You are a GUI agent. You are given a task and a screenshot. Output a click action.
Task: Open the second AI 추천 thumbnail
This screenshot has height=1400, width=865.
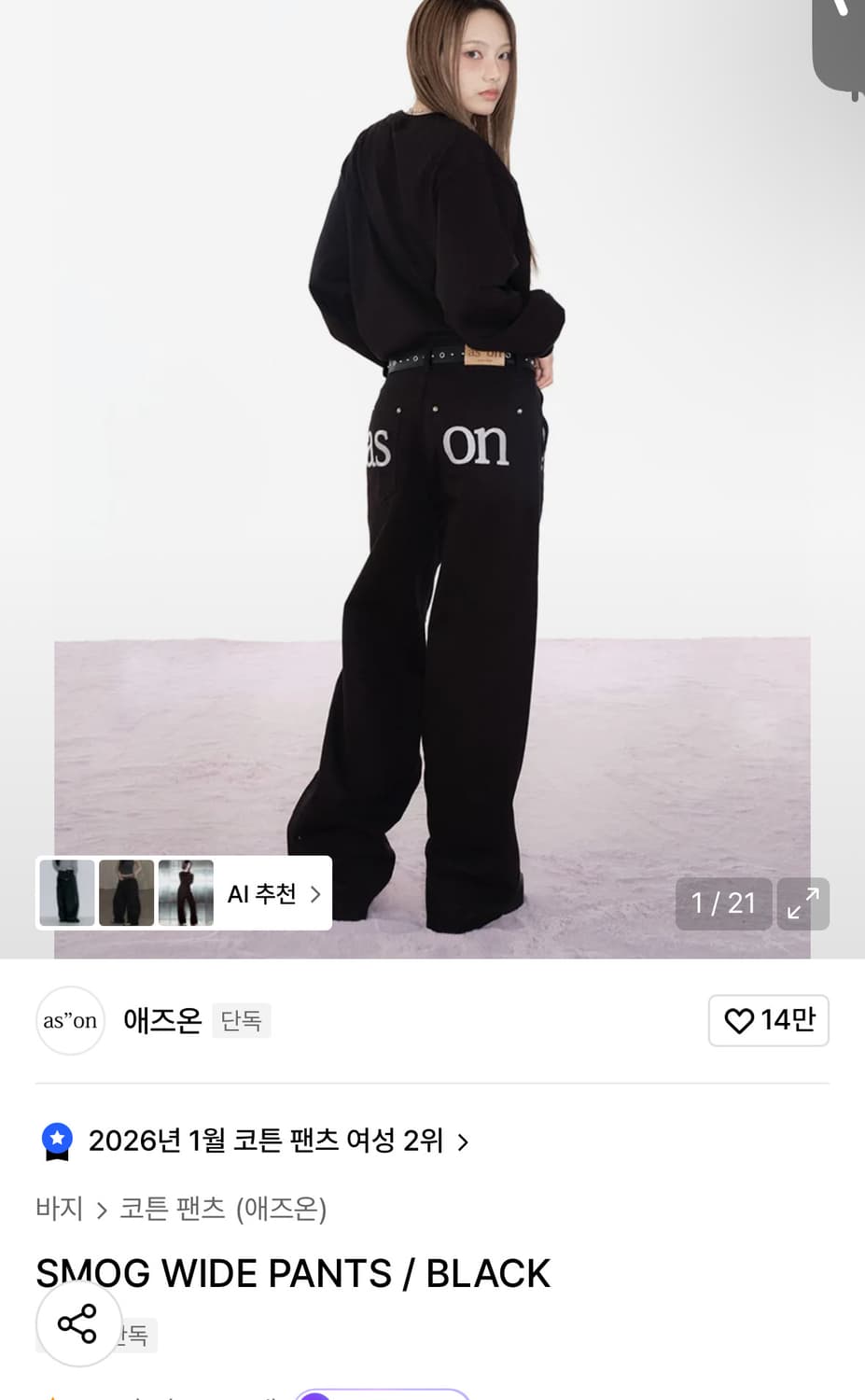(x=126, y=892)
